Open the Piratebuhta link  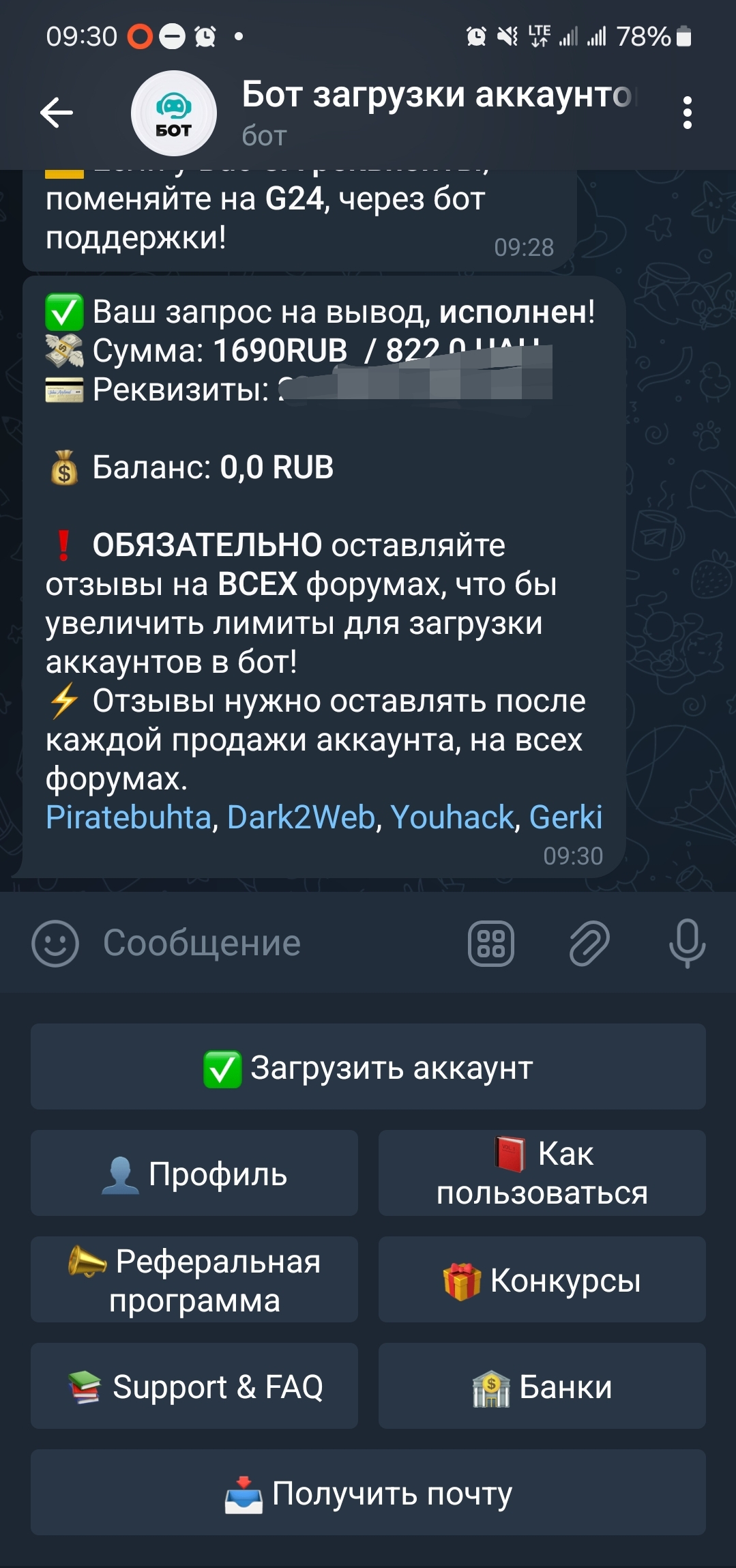(128, 817)
